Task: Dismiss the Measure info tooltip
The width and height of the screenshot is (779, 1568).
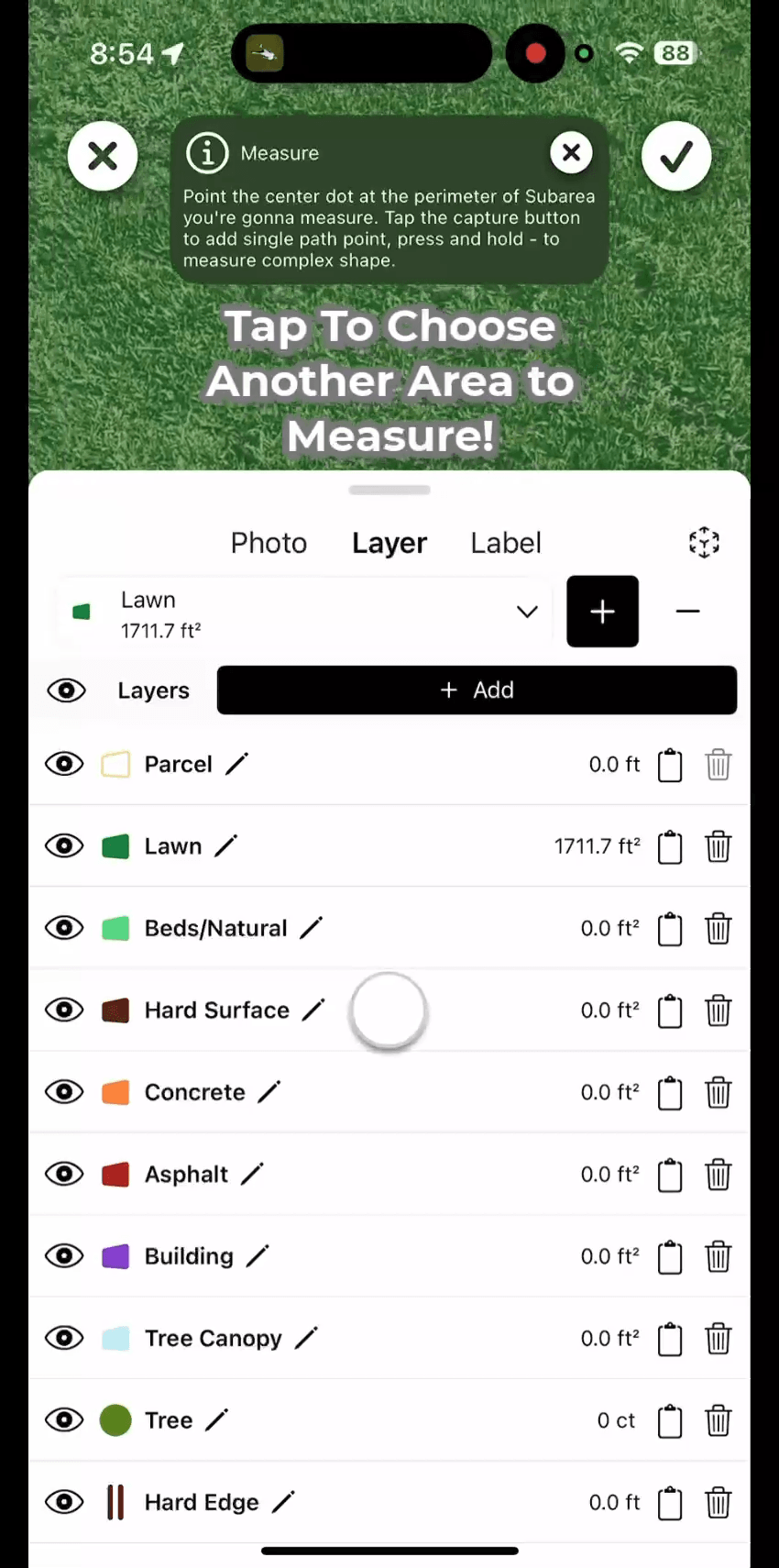Action: [571, 153]
